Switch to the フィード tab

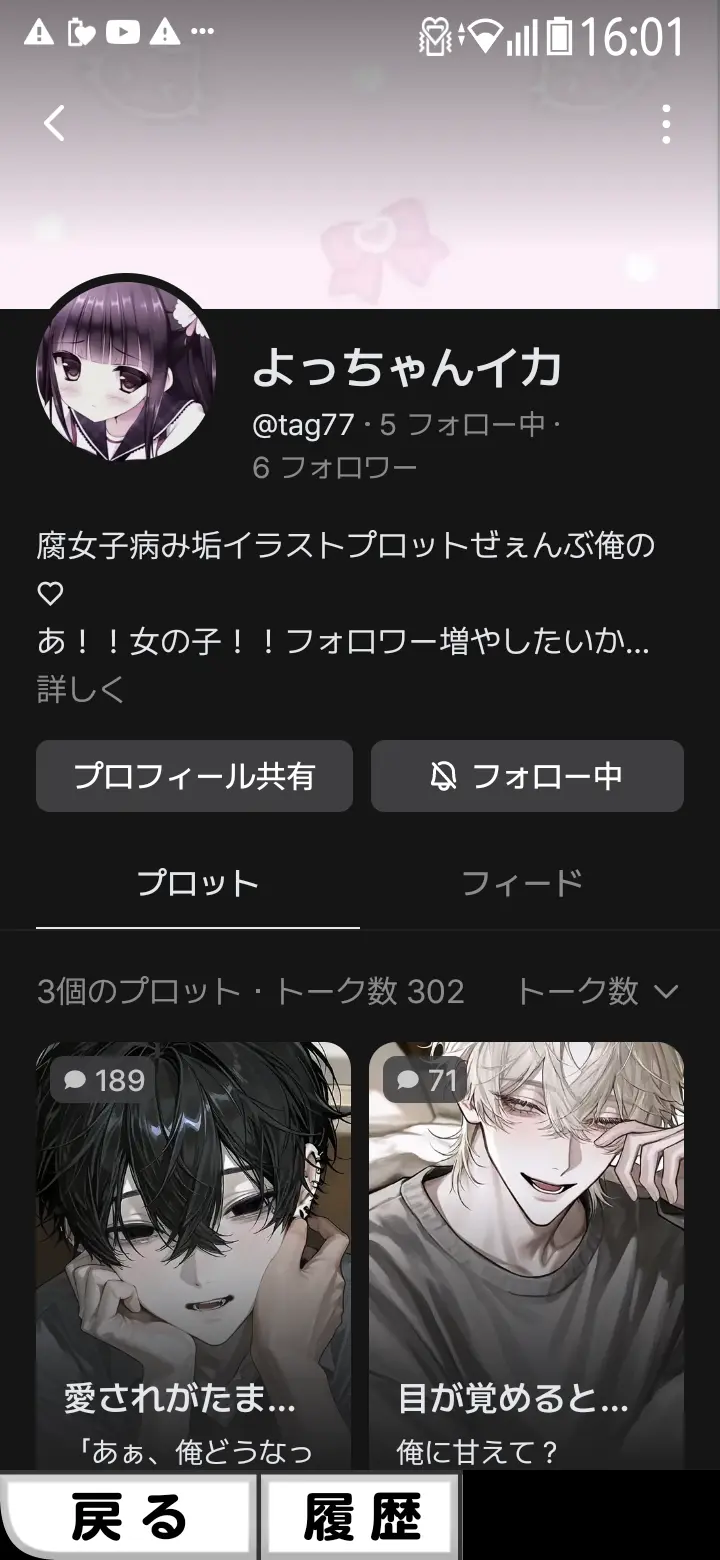[x=522, y=884]
